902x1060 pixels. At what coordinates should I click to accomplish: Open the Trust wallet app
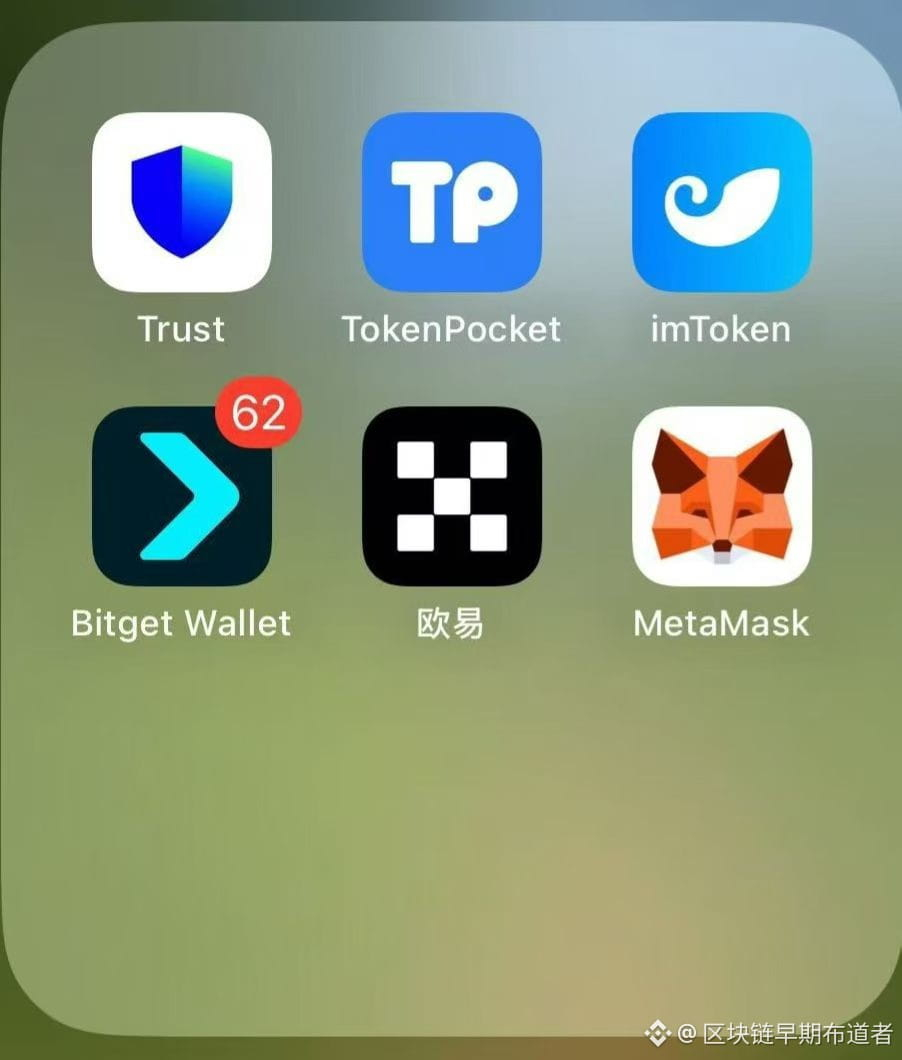(x=181, y=202)
